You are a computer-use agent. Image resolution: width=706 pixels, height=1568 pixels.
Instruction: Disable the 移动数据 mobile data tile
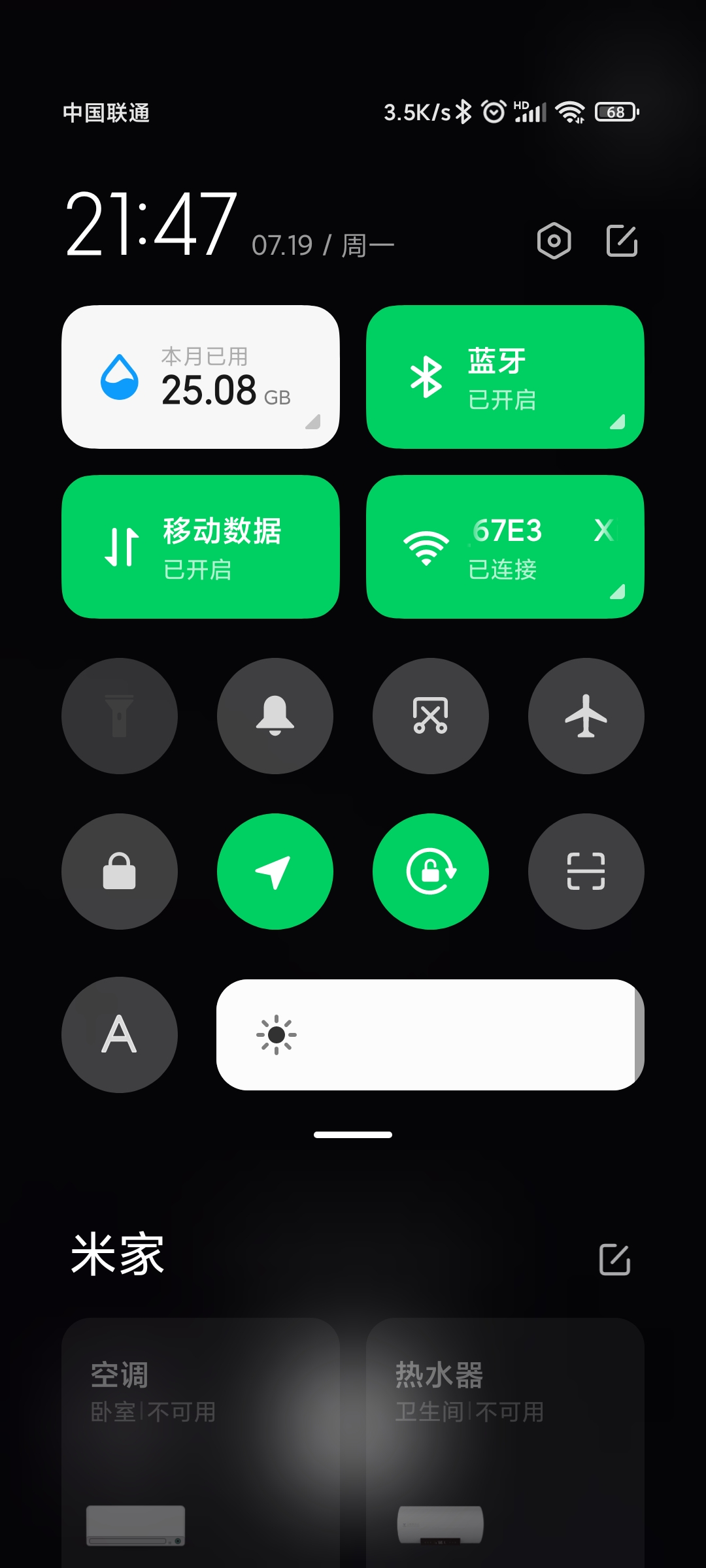coord(201,547)
